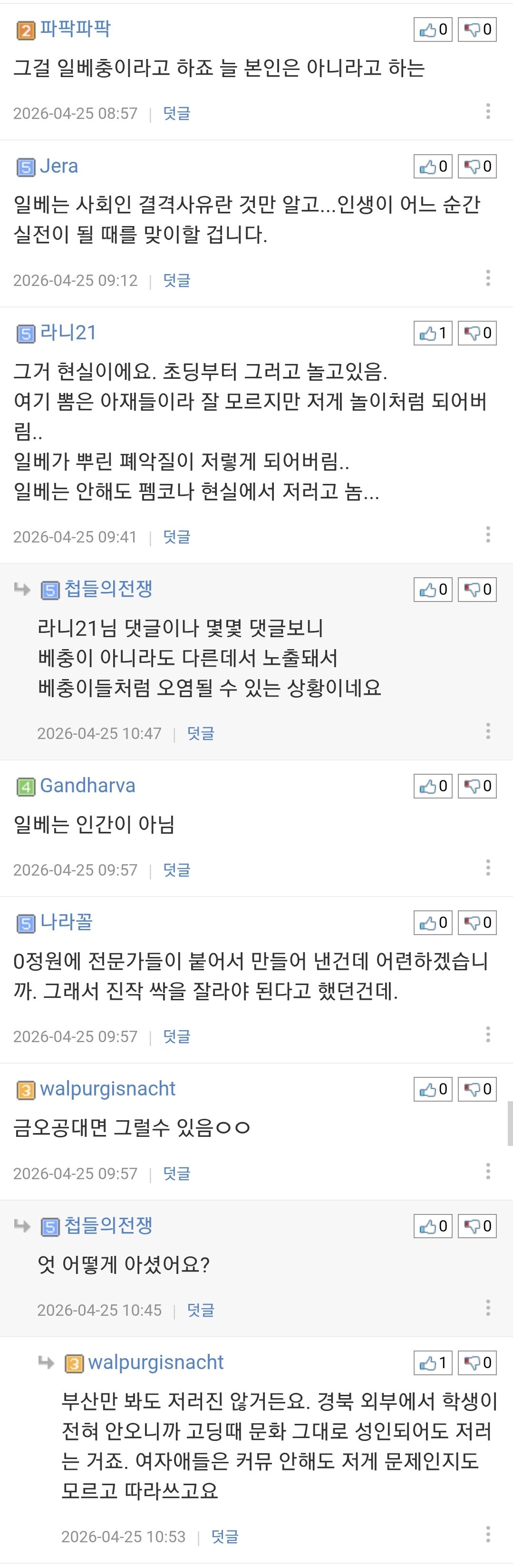
Task: Like walpurgisnacht's reply about 부산
Action: point(433,1362)
